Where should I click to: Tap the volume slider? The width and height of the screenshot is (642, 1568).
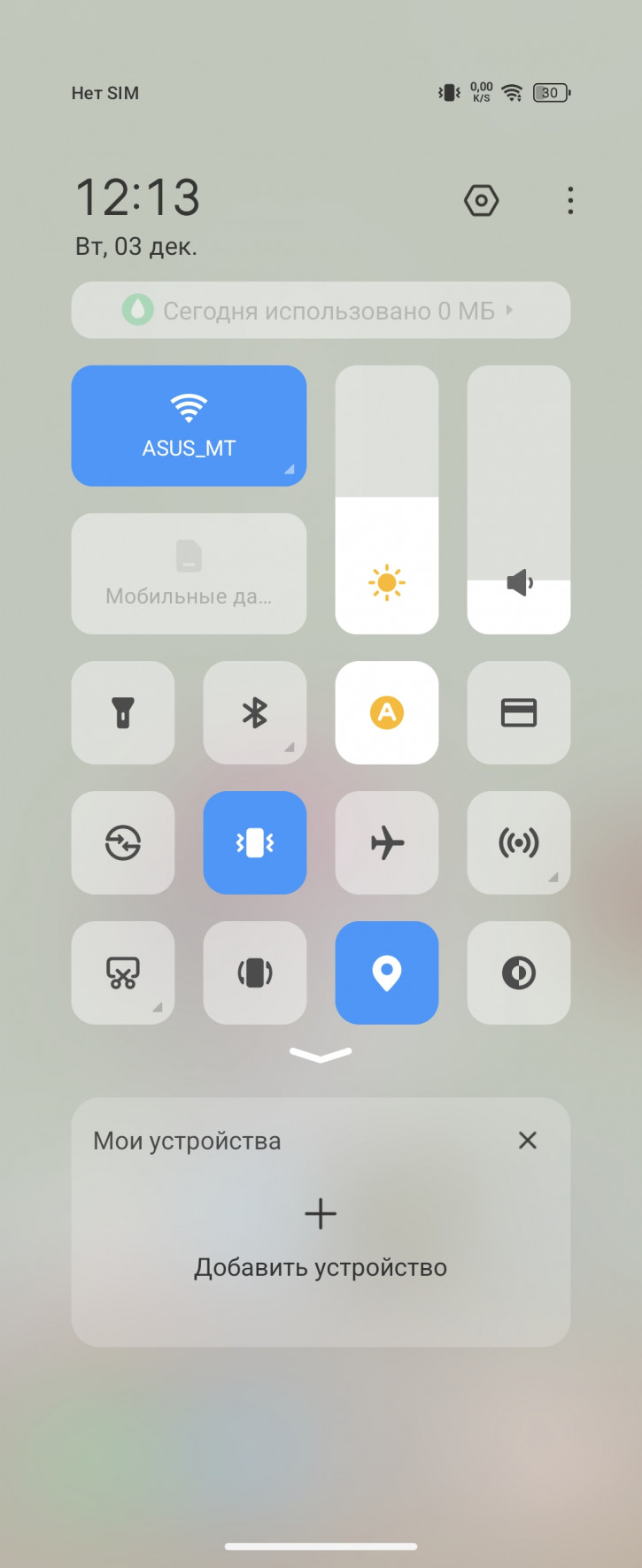(x=519, y=500)
